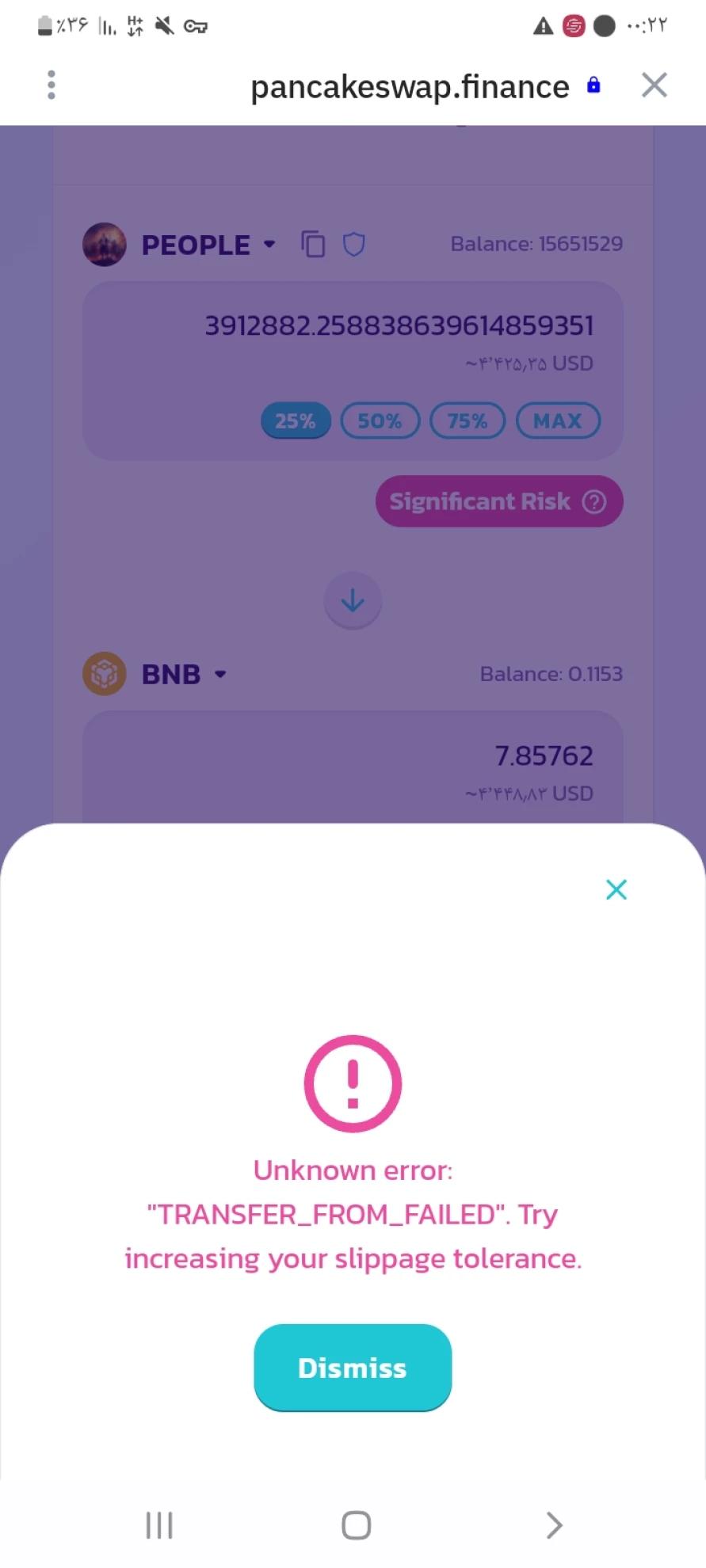
Task: Select the MAX amount chip
Action: click(x=558, y=421)
